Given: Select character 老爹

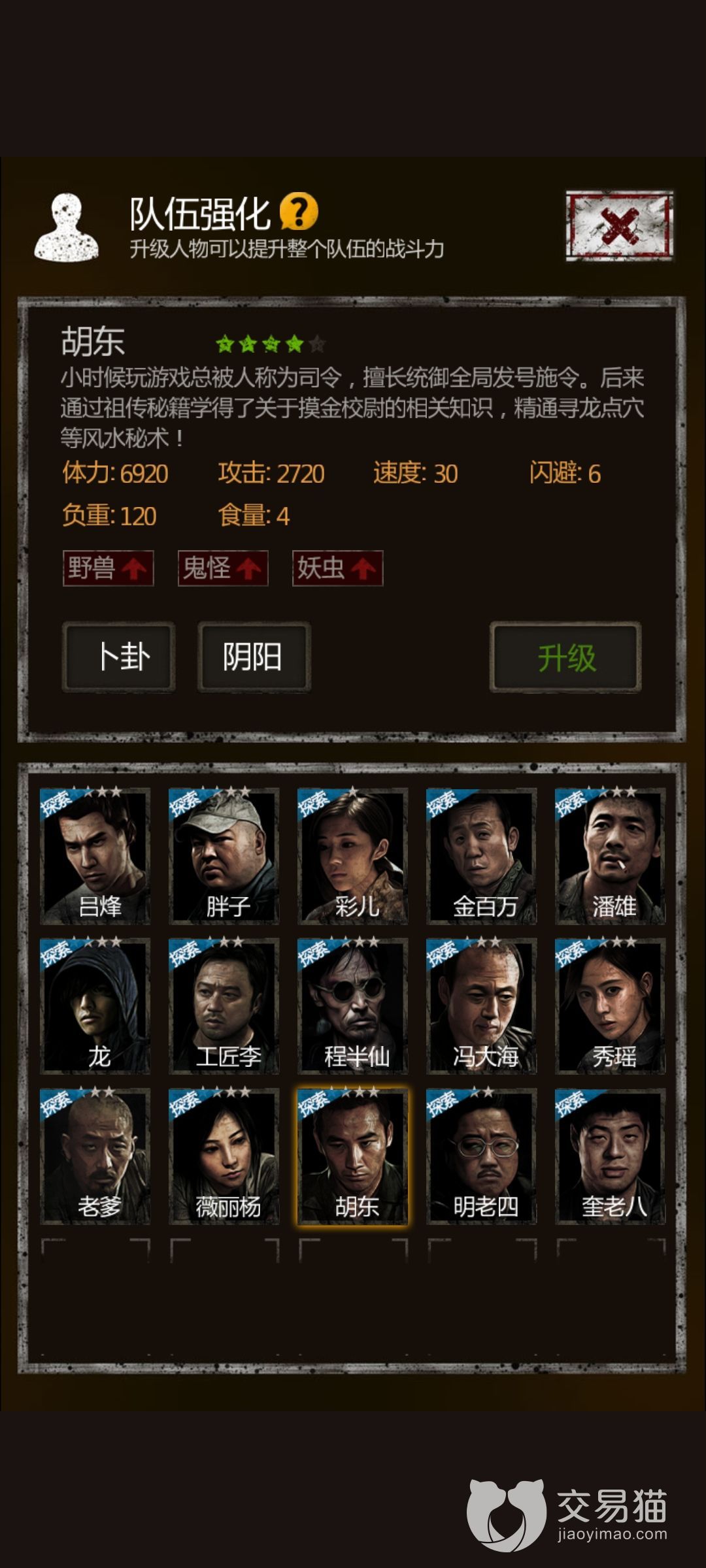Looking at the screenshot, I should [x=95, y=1156].
